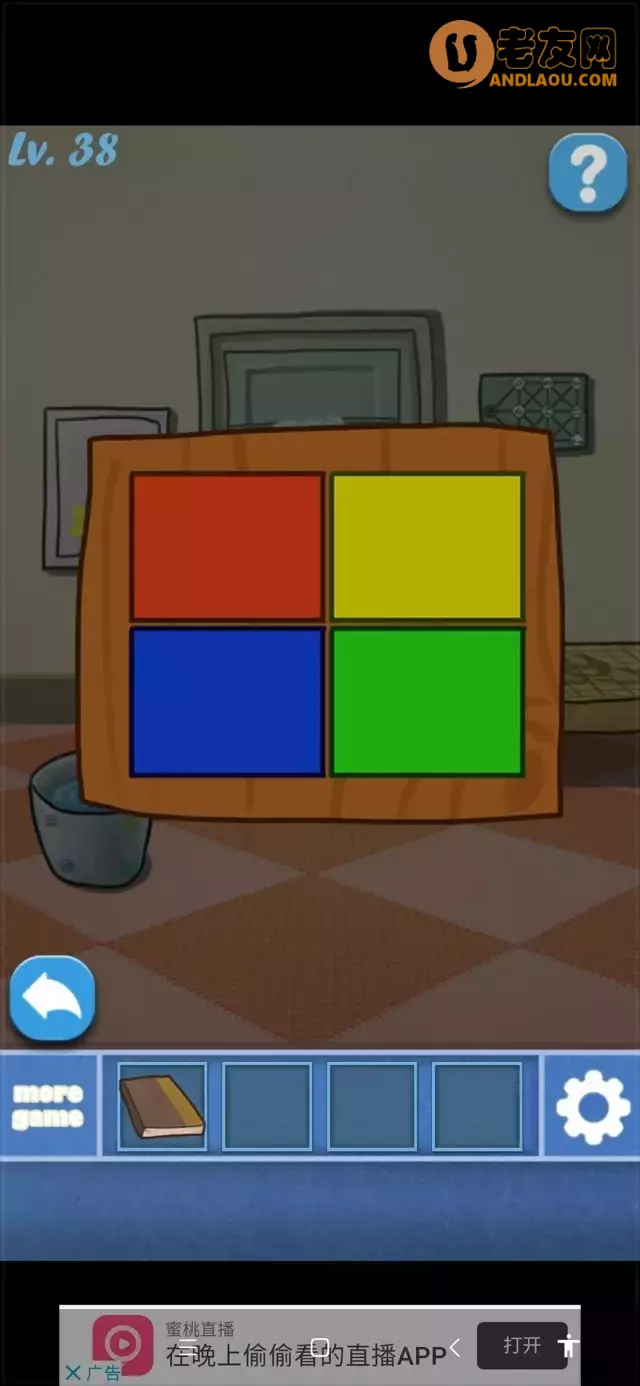Tap the red square on the board
The image size is (640, 1386).
[x=227, y=546]
